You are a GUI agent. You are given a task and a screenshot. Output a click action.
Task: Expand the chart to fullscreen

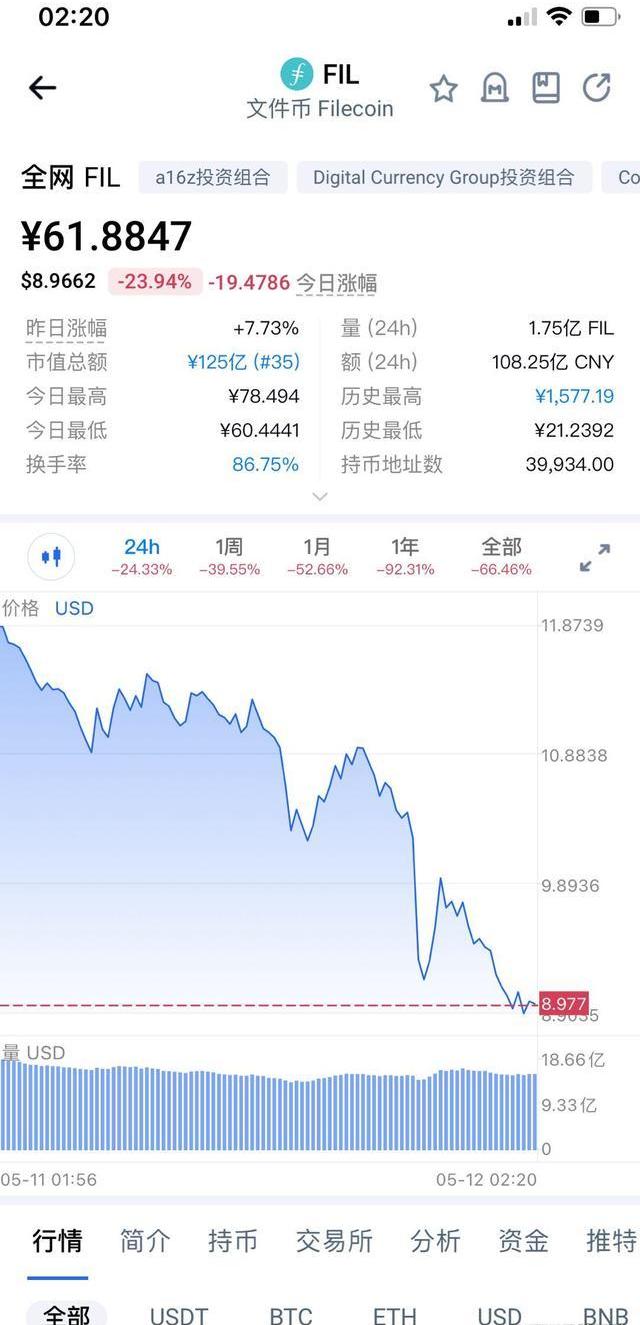(595, 558)
